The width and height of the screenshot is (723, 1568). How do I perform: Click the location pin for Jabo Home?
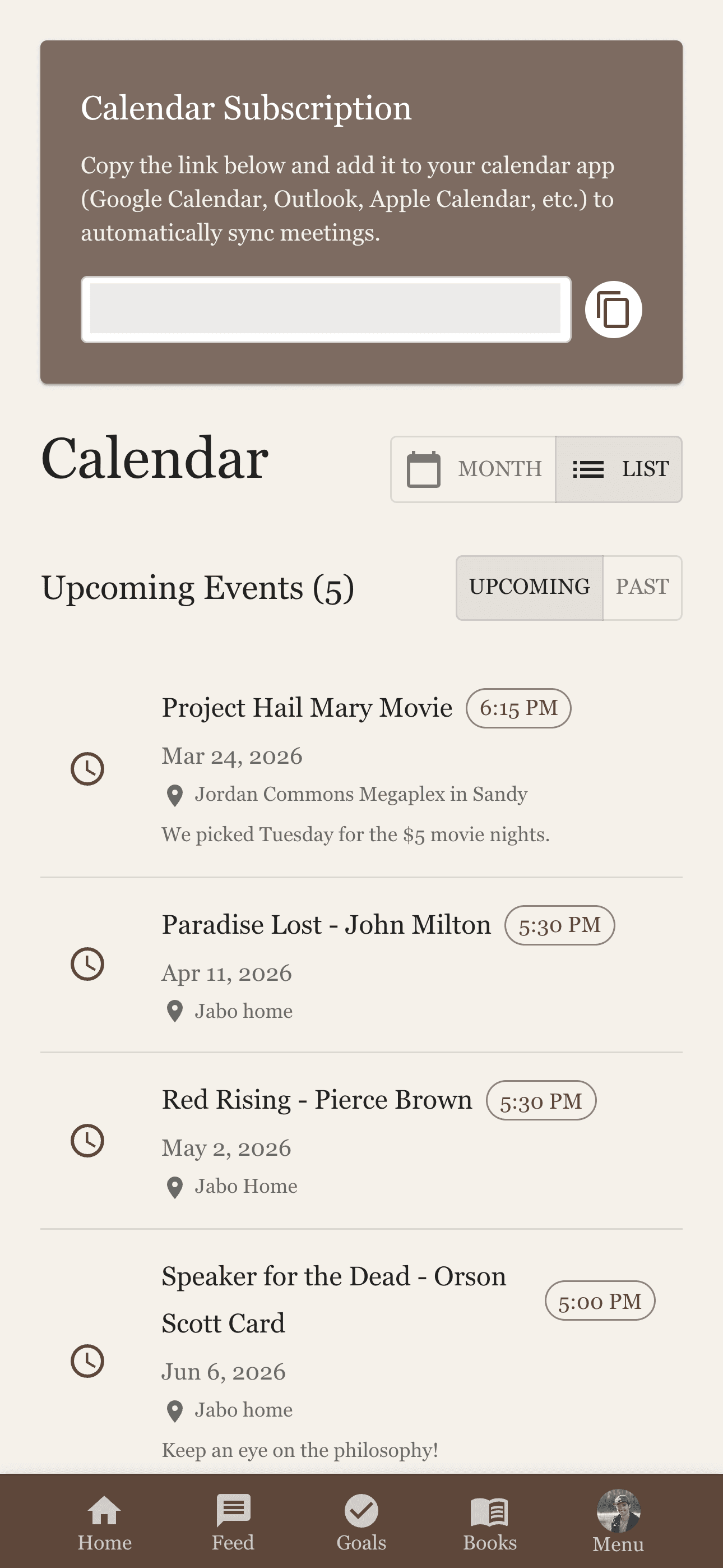pyautogui.click(x=175, y=1185)
